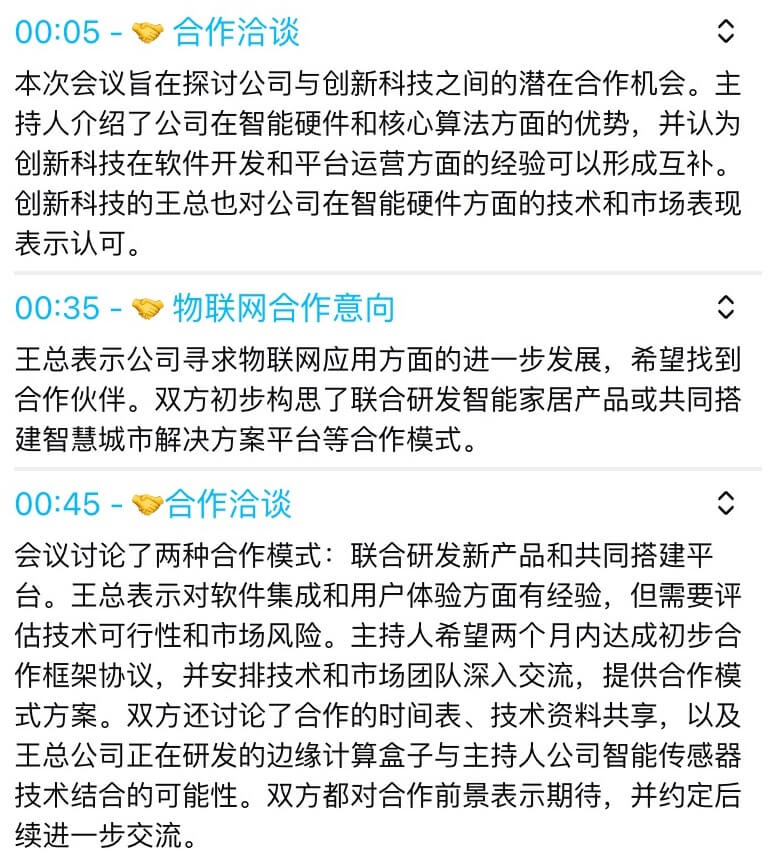Collapse the 00:45 合作洽谈 section

pyautogui.click(x=727, y=504)
